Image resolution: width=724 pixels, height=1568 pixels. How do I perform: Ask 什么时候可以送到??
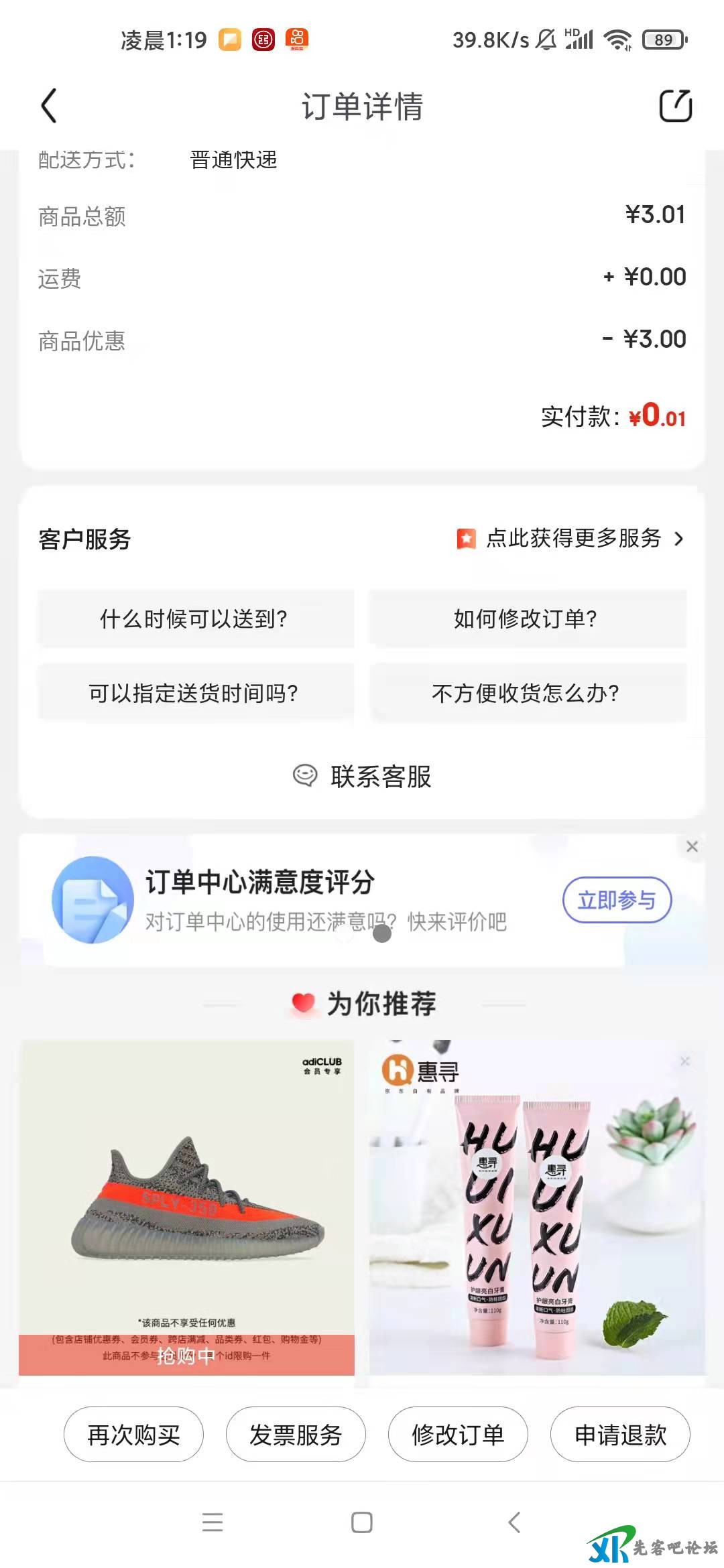tap(195, 618)
